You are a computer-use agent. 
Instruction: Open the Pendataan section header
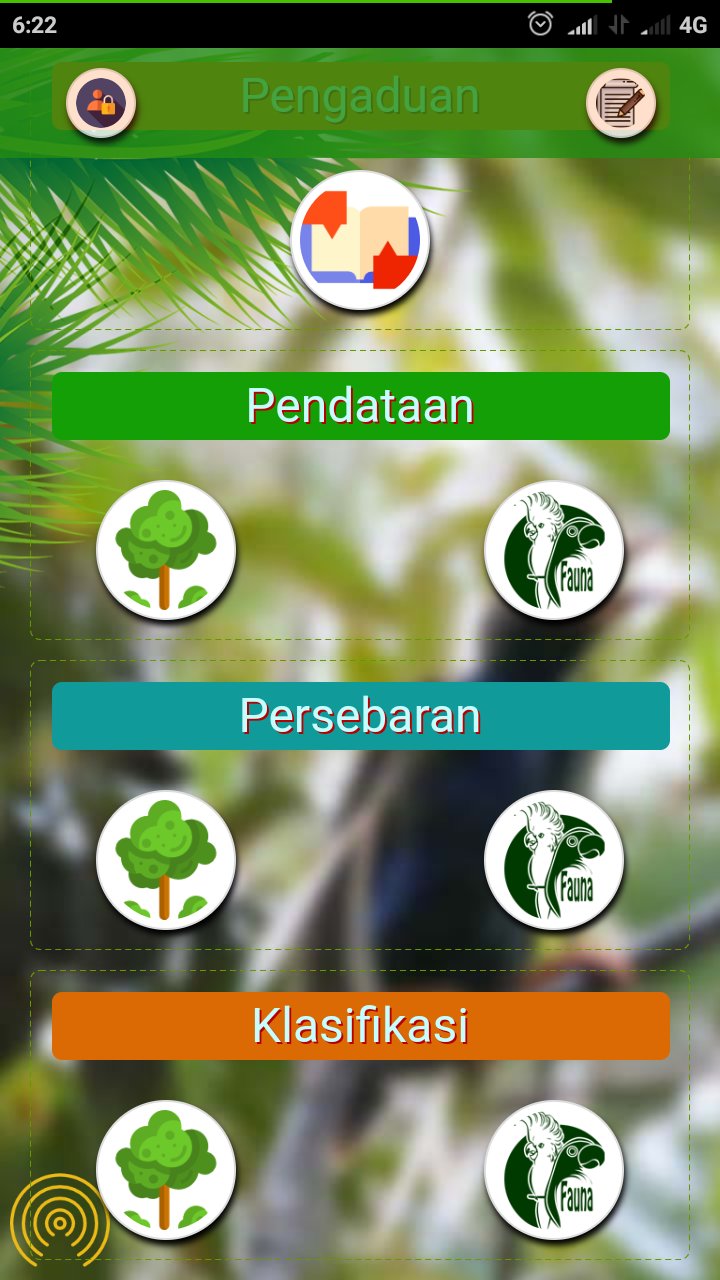[360, 405]
